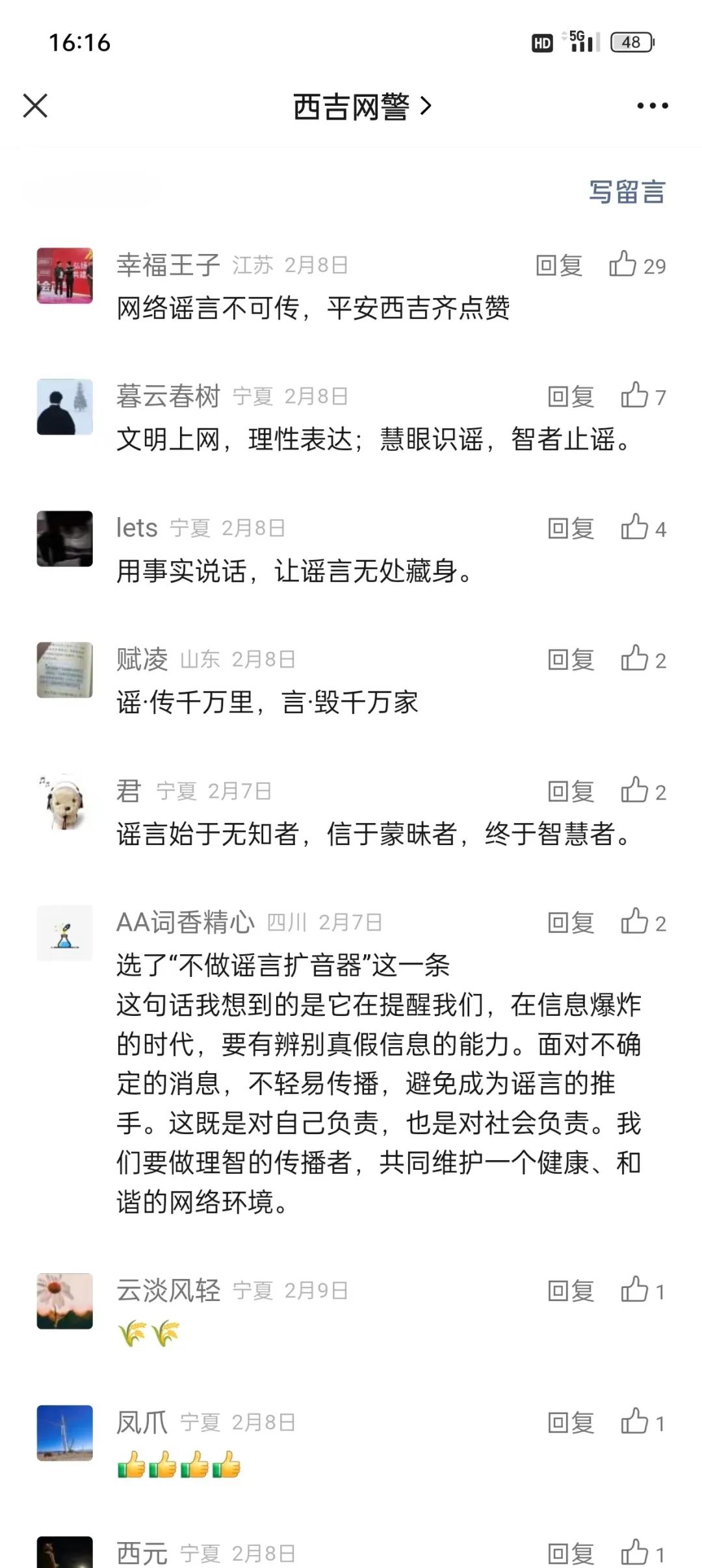Reply to 赋凌's comment

[x=571, y=660]
